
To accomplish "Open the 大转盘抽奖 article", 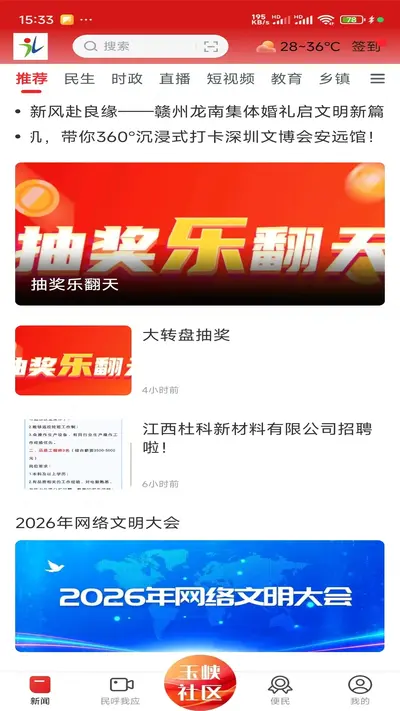I will (x=200, y=360).
